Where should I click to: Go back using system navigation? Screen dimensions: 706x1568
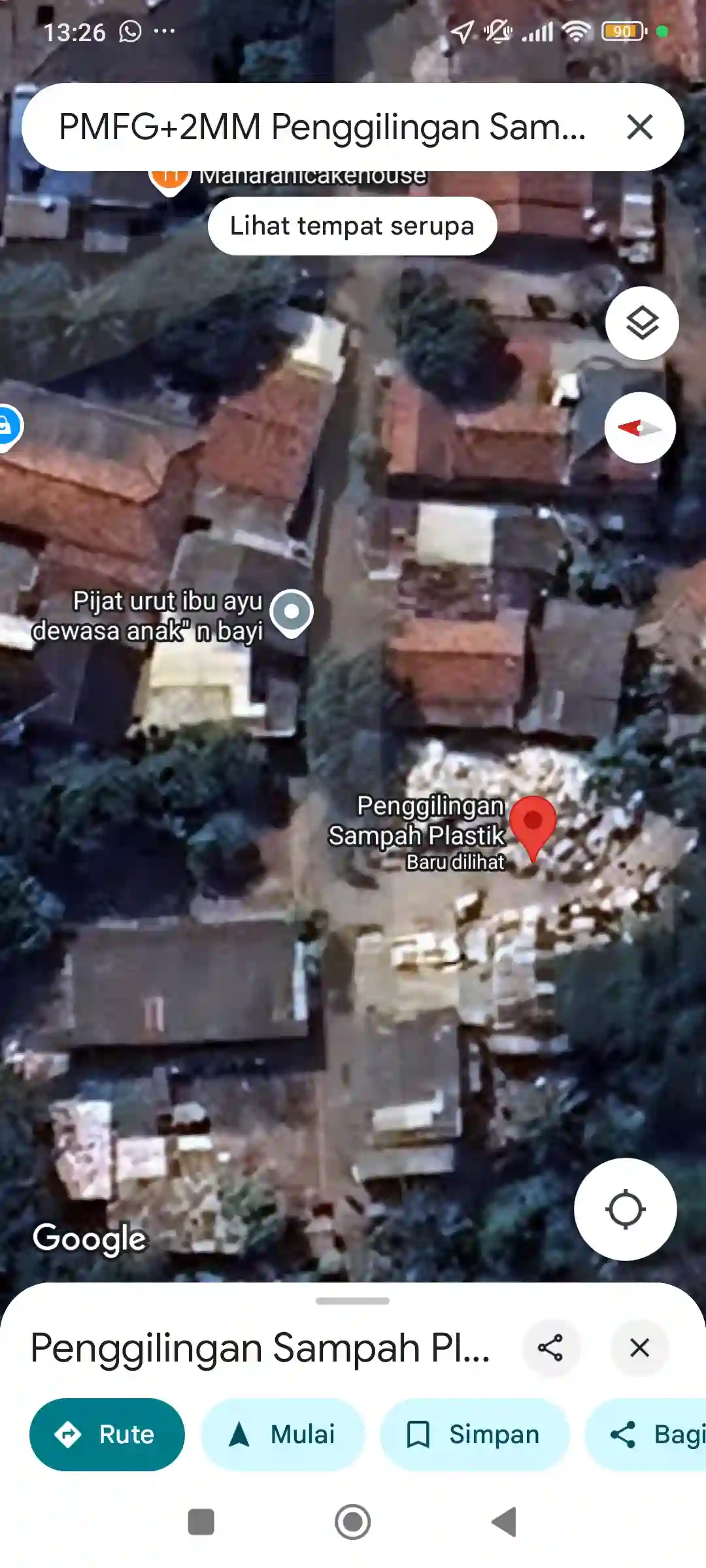(504, 1522)
